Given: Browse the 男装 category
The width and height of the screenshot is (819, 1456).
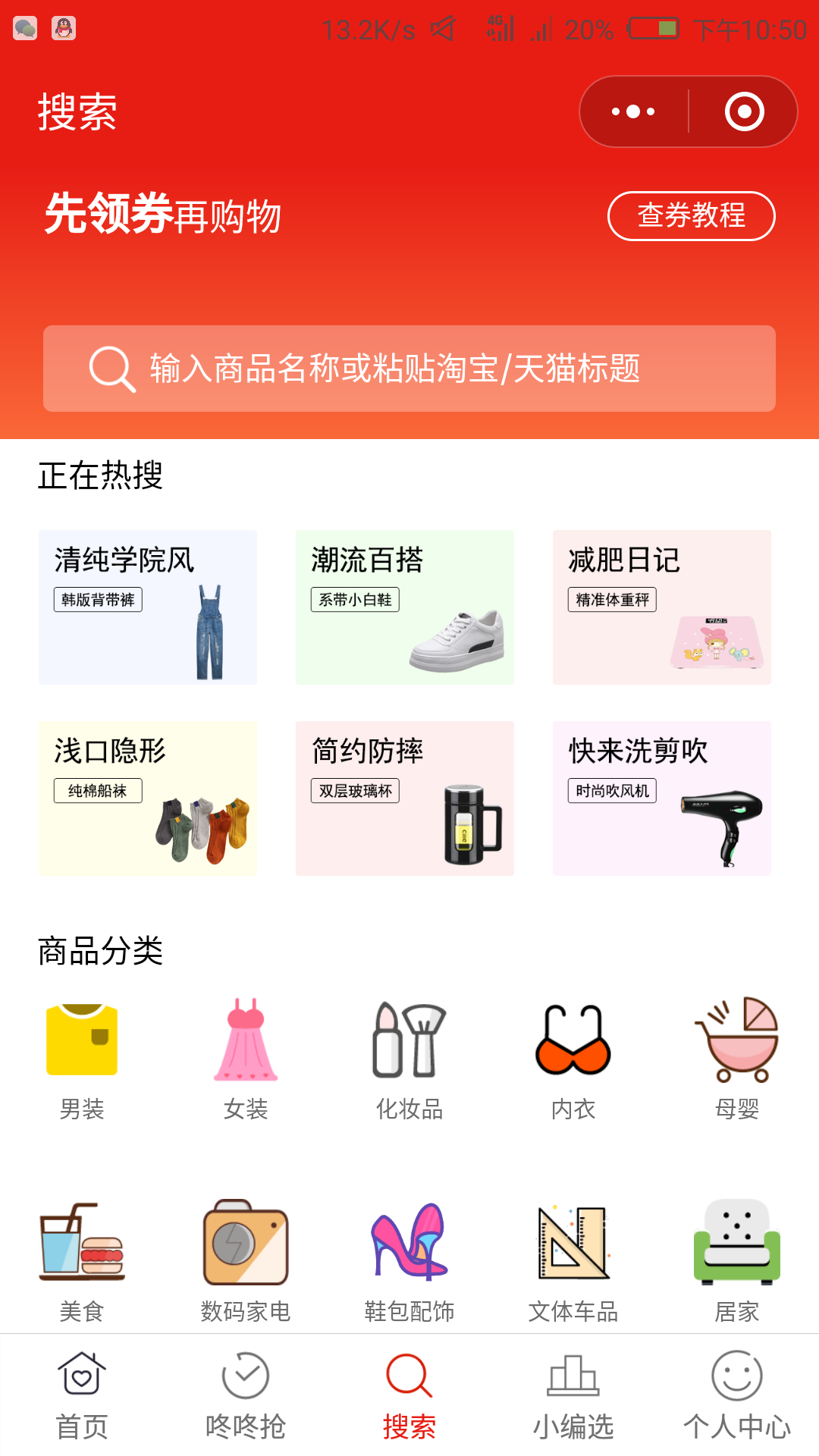Looking at the screenshot, I should (x=82, y=1059).
